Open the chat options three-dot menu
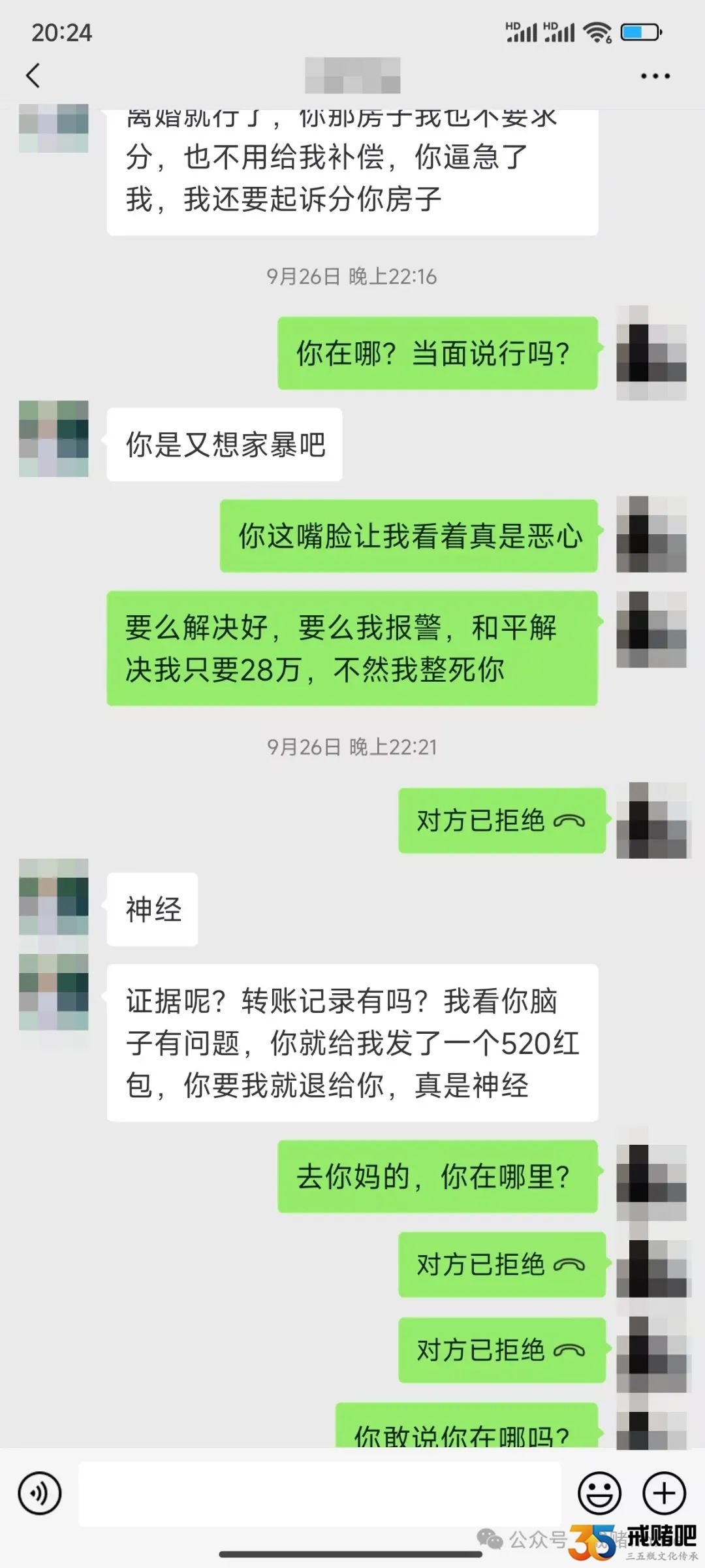The width and height of the screenshot is (705, 1568). pos(655,76)
